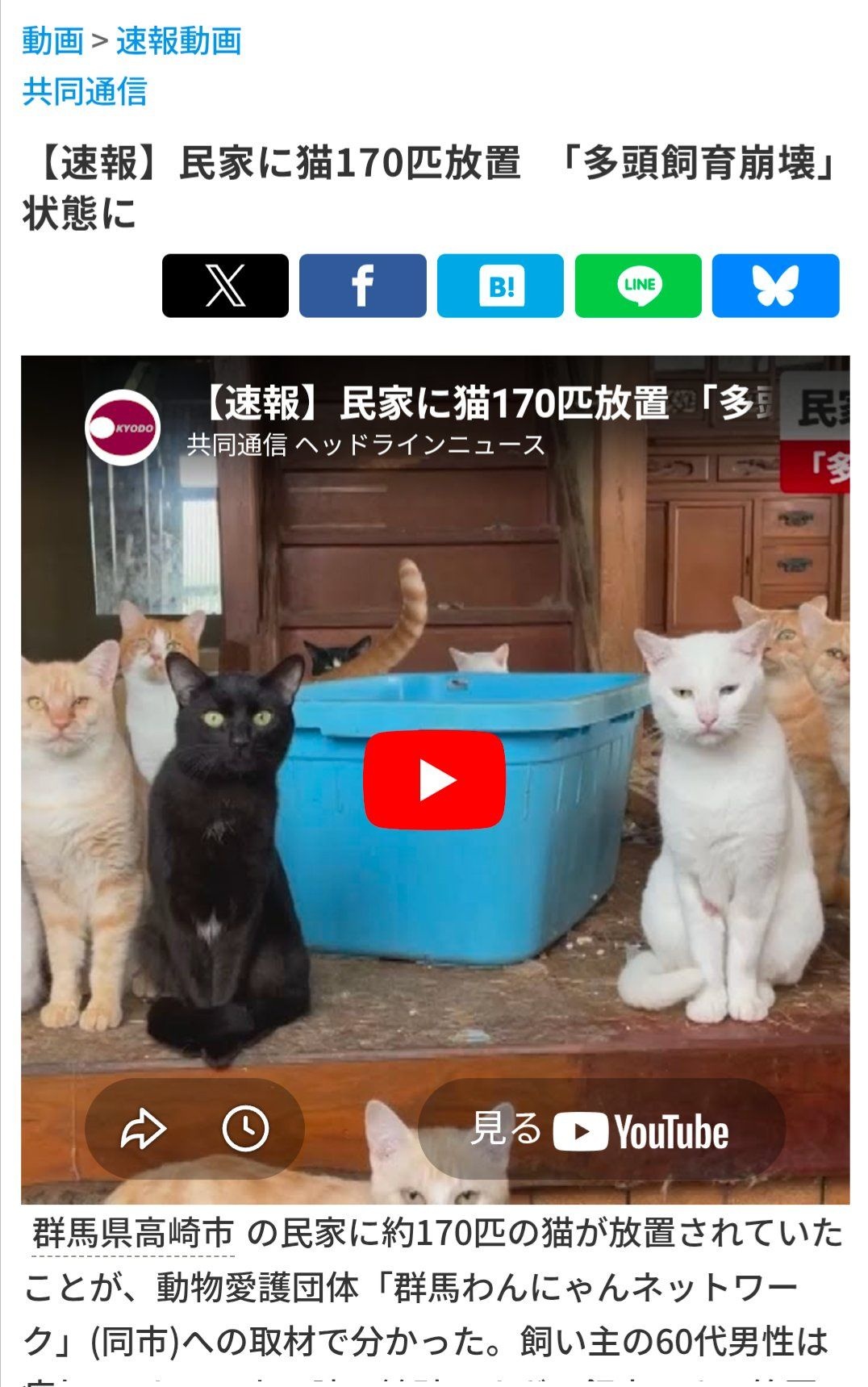
Task: Share the article via LINE
Action: 638,286
